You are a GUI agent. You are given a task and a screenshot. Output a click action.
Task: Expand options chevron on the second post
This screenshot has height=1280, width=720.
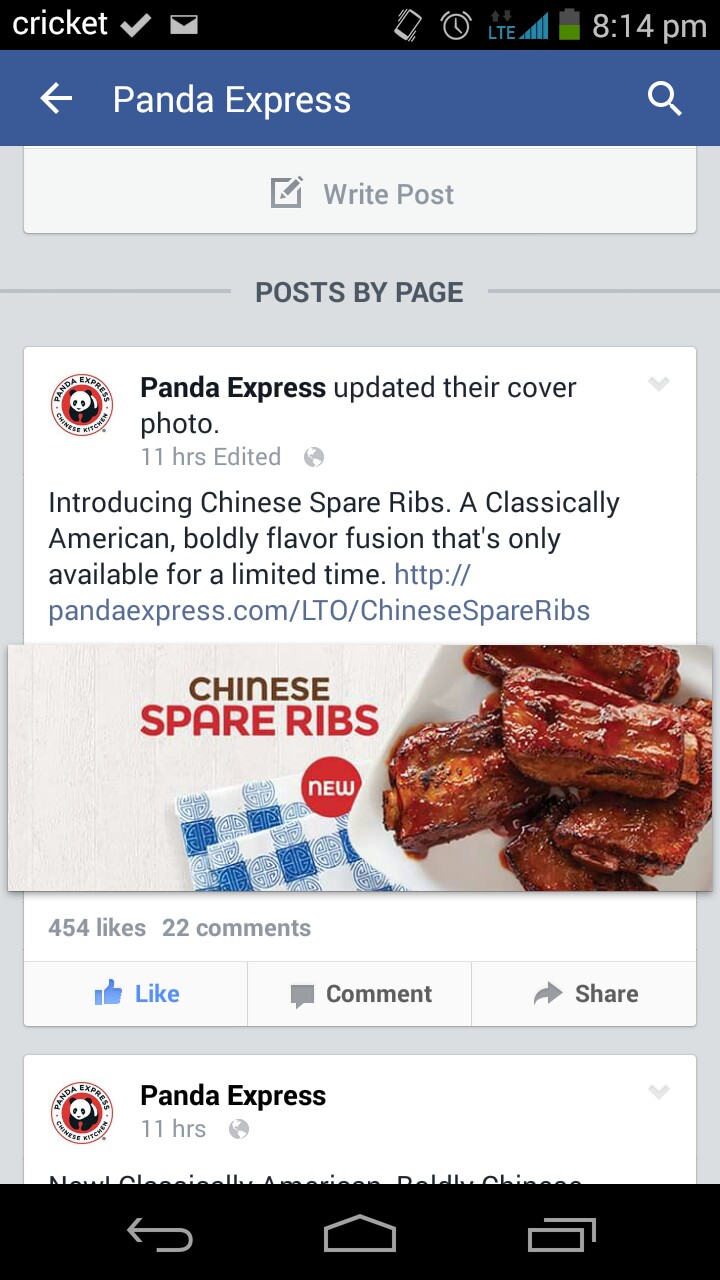[x=658, y=1092]
